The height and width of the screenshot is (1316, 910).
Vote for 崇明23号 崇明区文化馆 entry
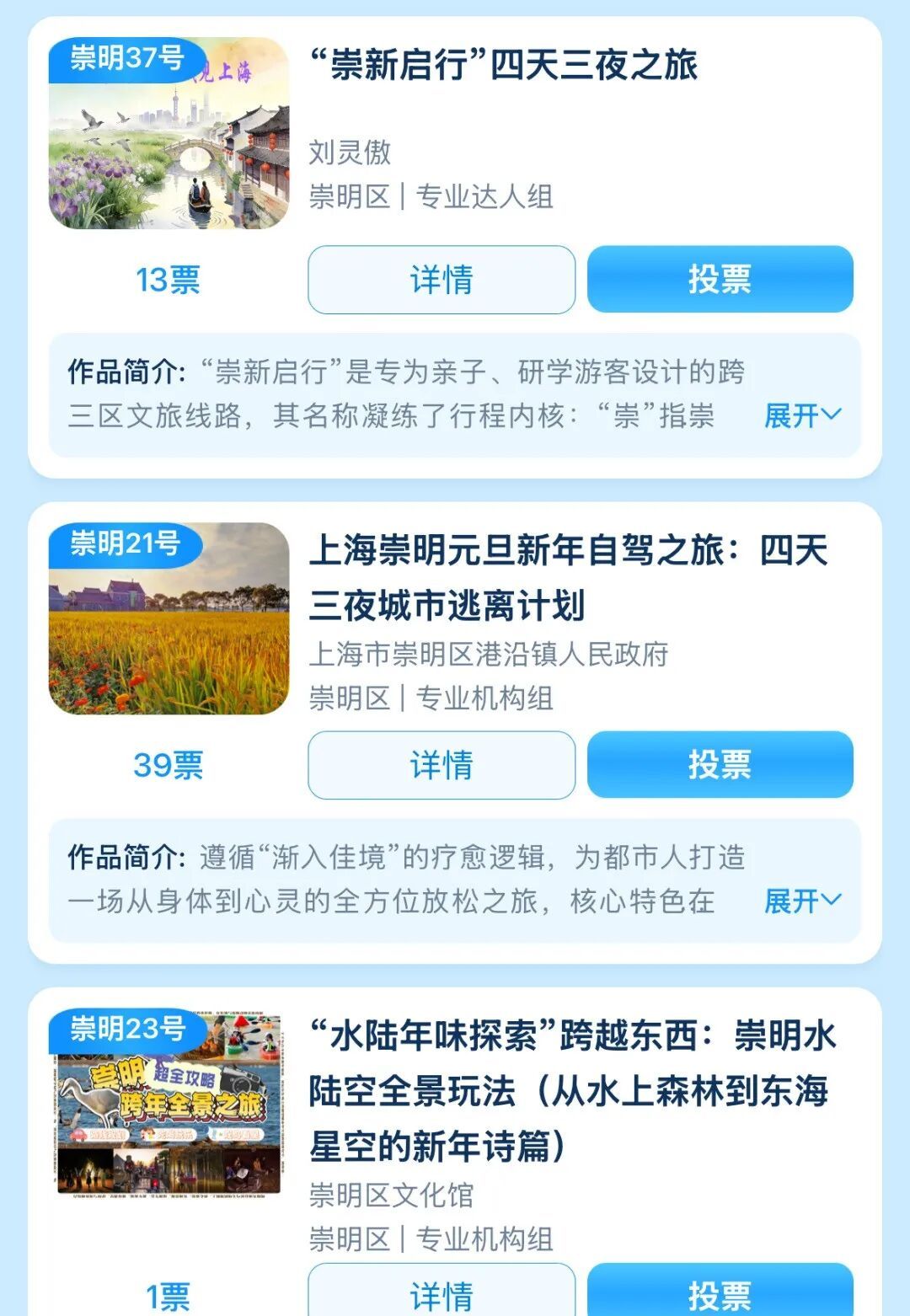pos(720,1294)
